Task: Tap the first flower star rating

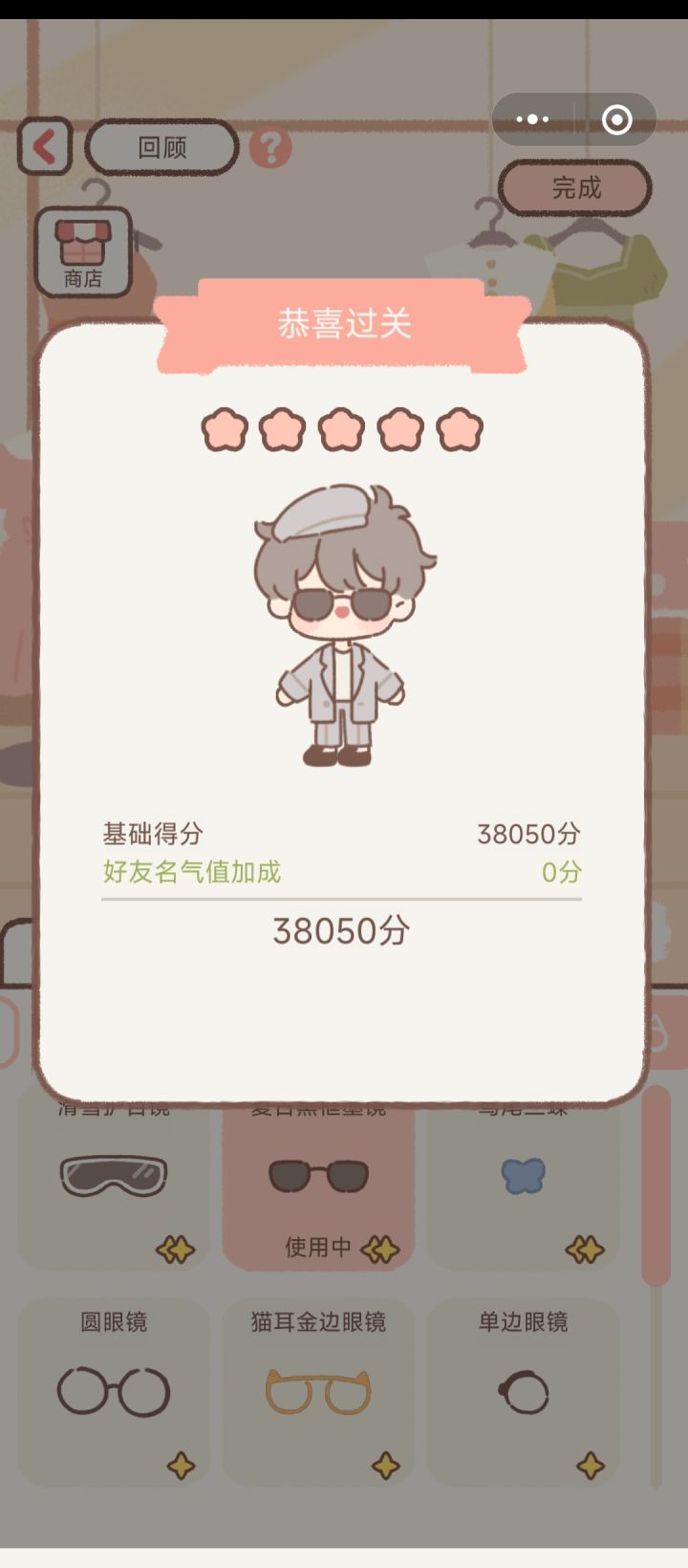Action: click(x=227, y=430)
